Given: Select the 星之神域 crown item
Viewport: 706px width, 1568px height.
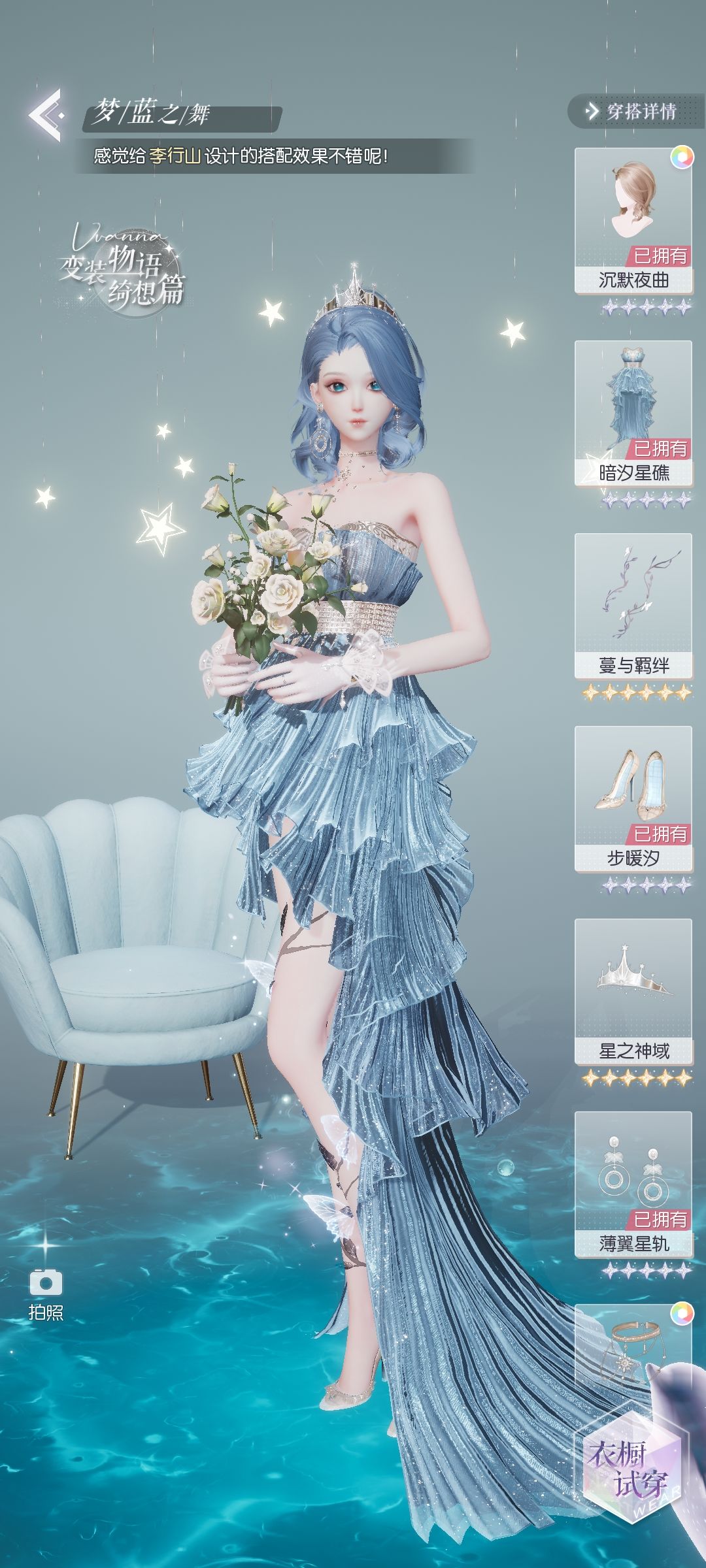Looking at the screenshot, I should click(x=633, y=992).
